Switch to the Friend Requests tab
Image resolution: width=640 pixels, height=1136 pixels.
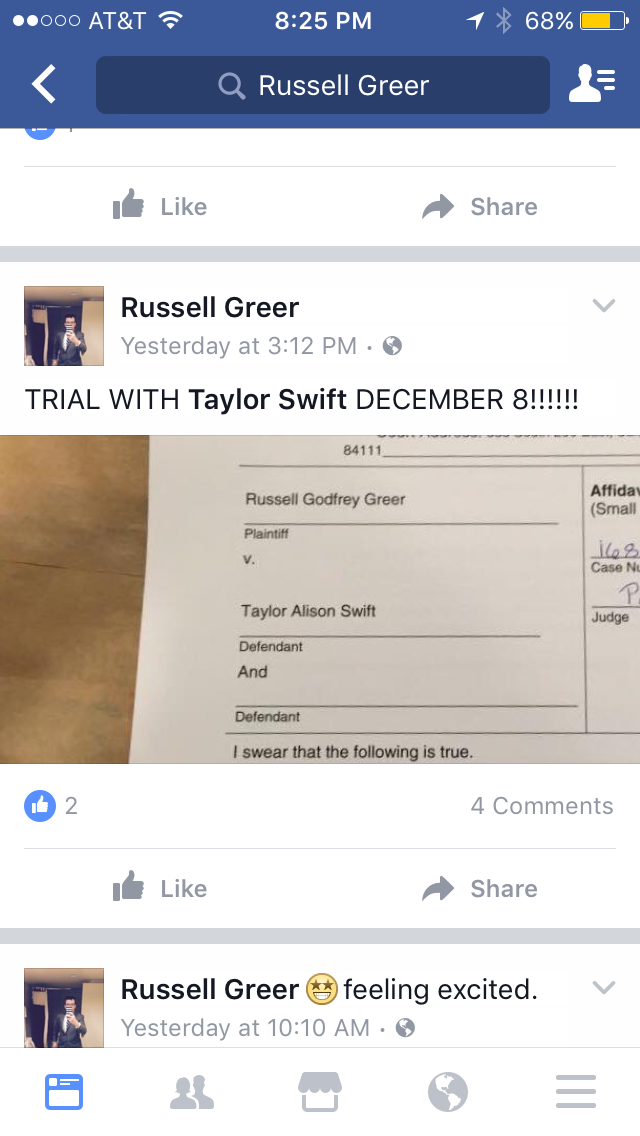click(191, 1092)
